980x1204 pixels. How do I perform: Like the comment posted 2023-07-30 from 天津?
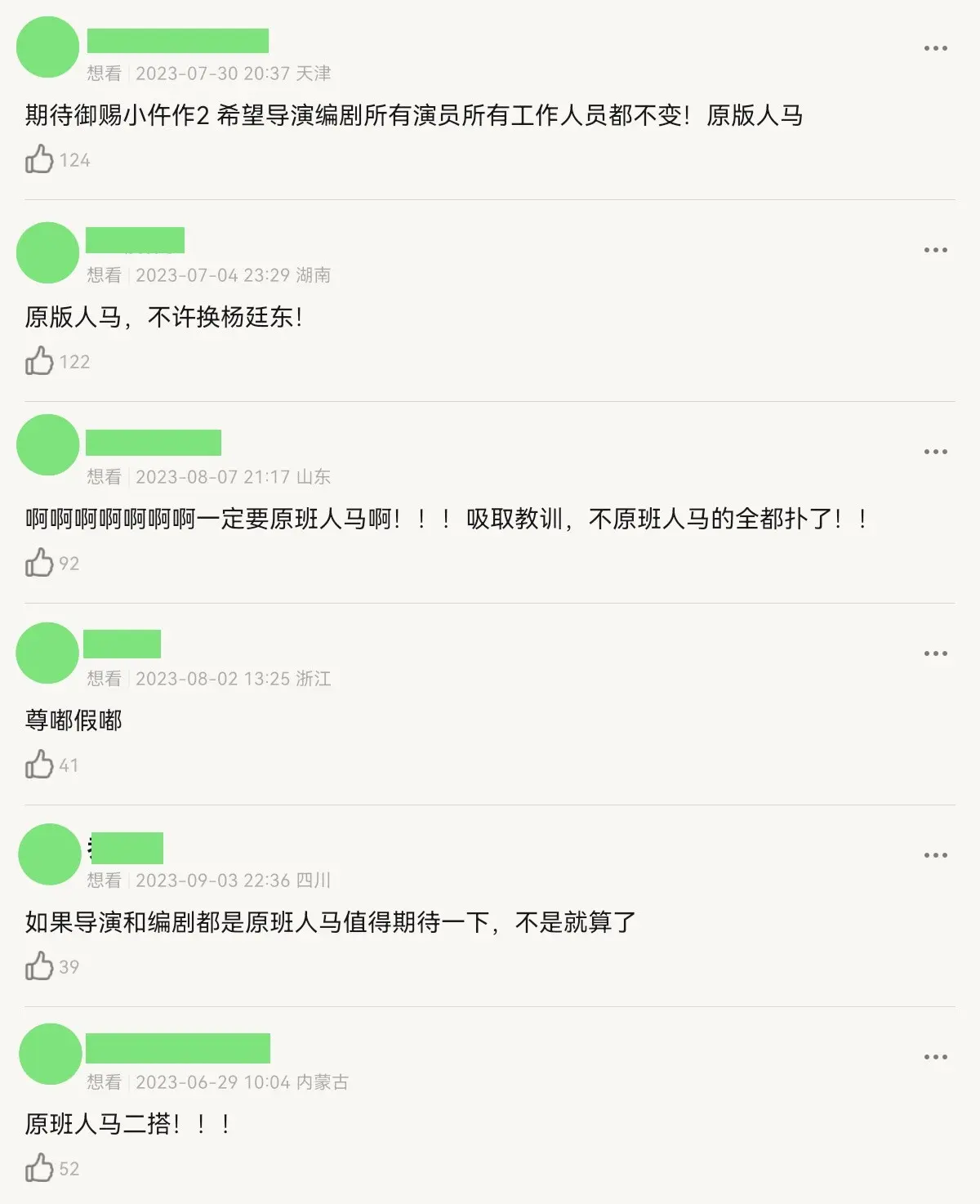pos(39,159)
